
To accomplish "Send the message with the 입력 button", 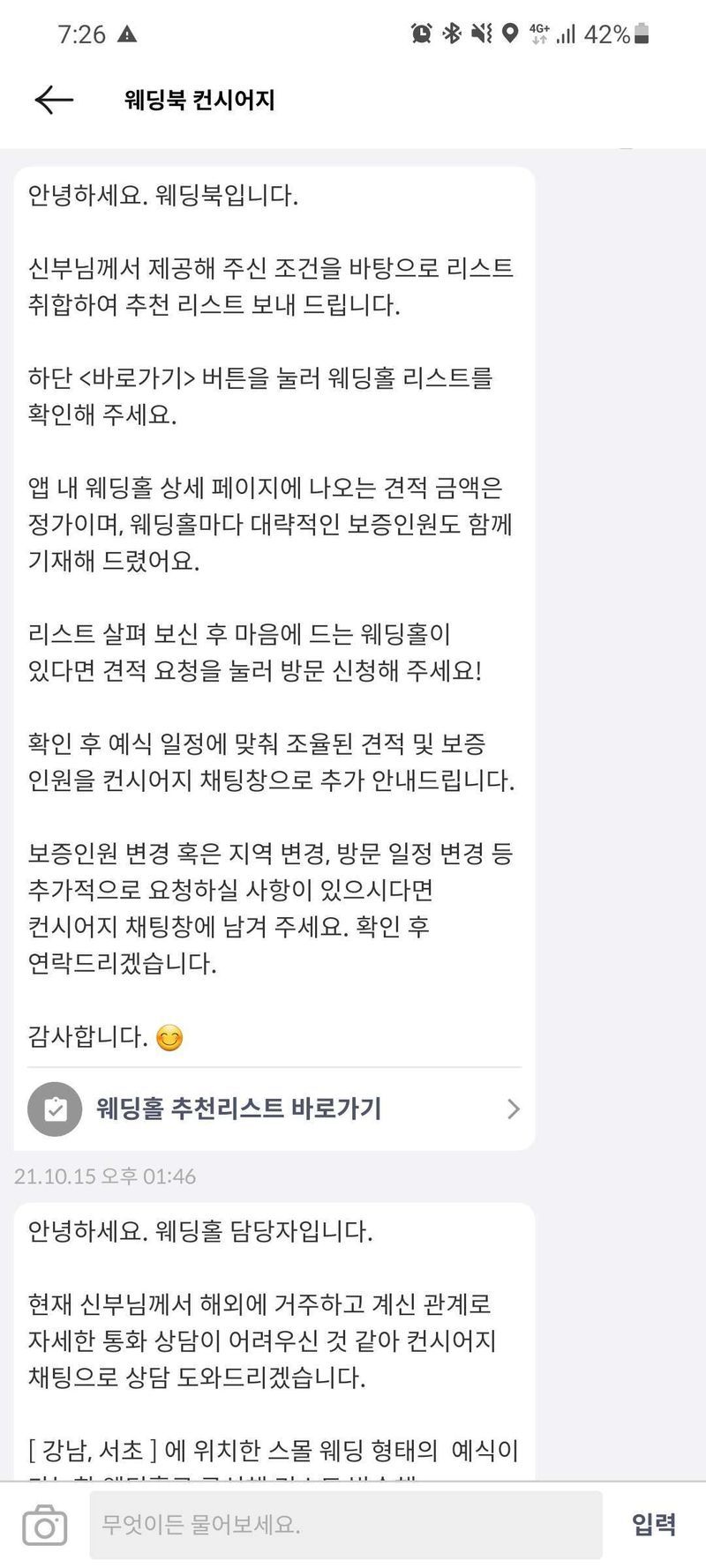I will (x=654, y=1524).
